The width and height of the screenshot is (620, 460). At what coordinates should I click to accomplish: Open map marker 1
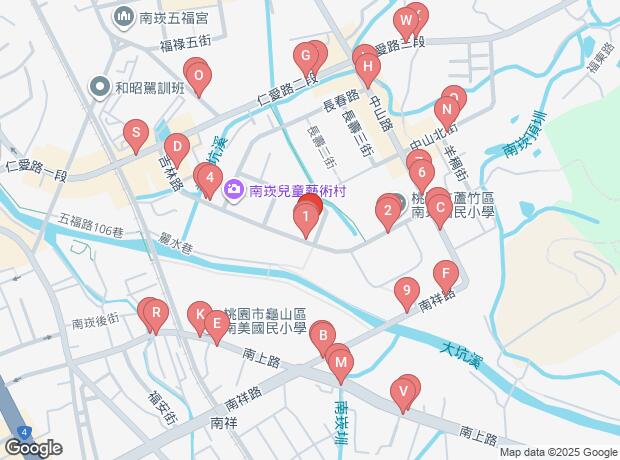click(306, 216)
